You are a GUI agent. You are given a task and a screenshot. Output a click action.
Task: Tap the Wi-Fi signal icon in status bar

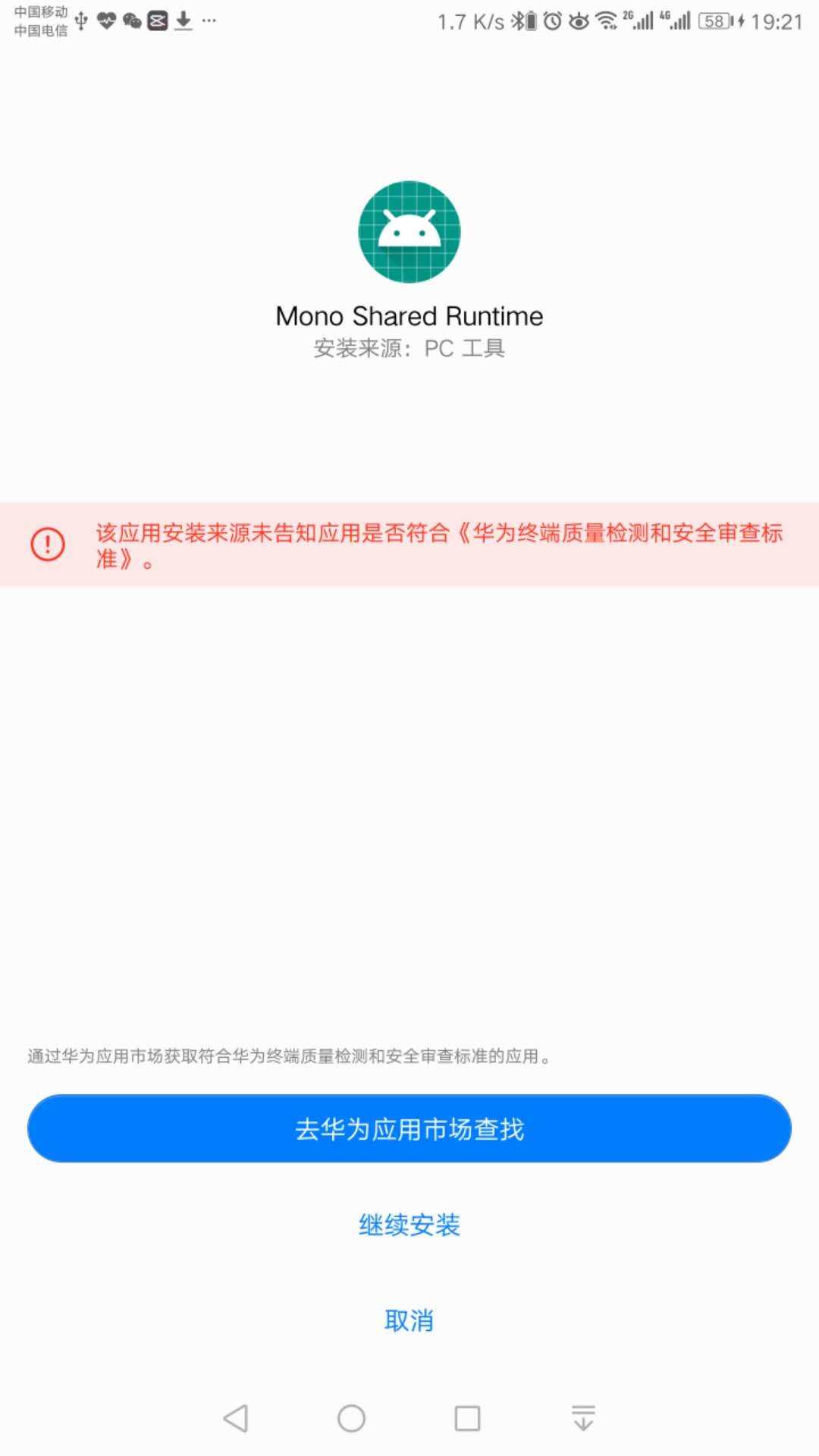[607, 20]
